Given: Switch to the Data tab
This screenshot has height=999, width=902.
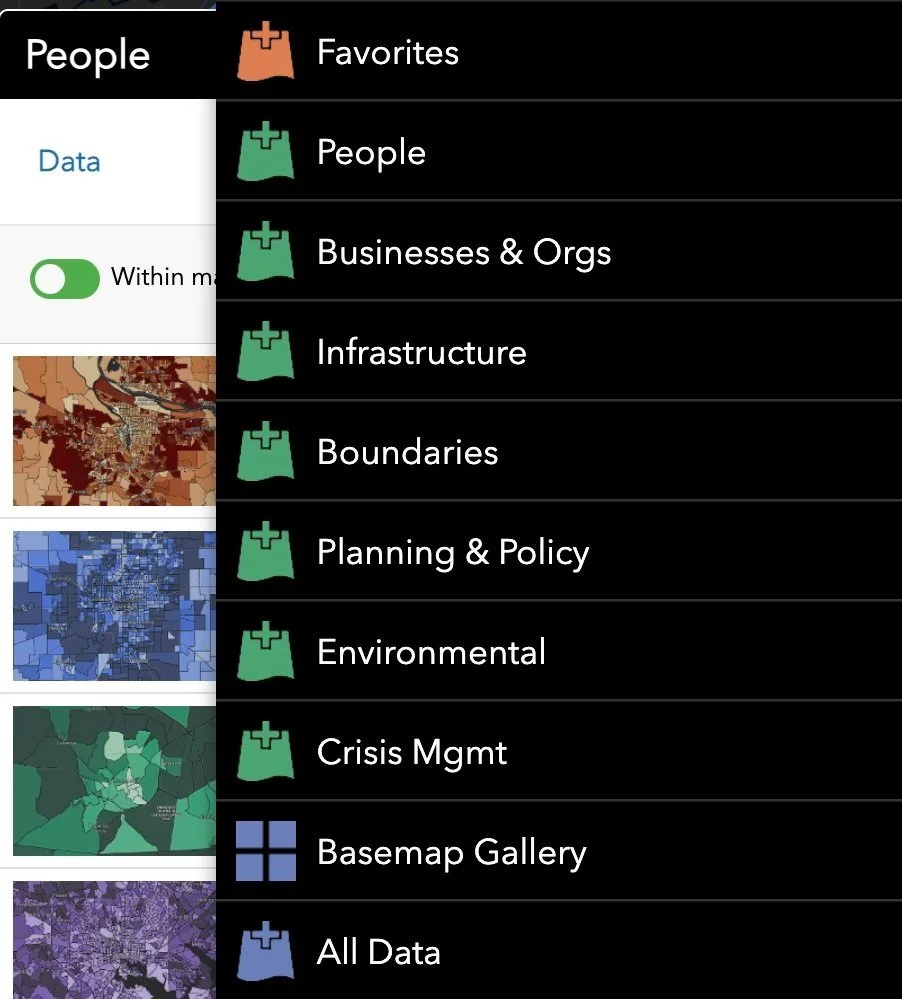Looking at the screenshot, I should [x=69, y=161].
